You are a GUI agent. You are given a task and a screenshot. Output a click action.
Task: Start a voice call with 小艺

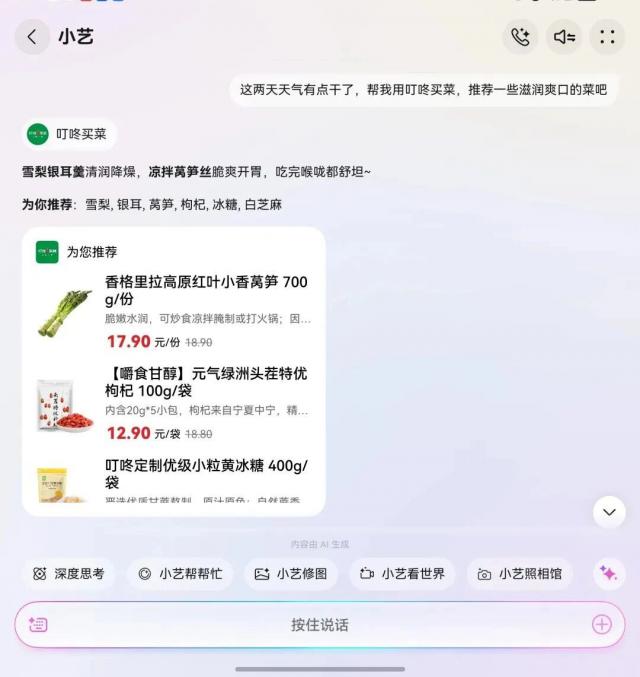(x=520, y=37)
